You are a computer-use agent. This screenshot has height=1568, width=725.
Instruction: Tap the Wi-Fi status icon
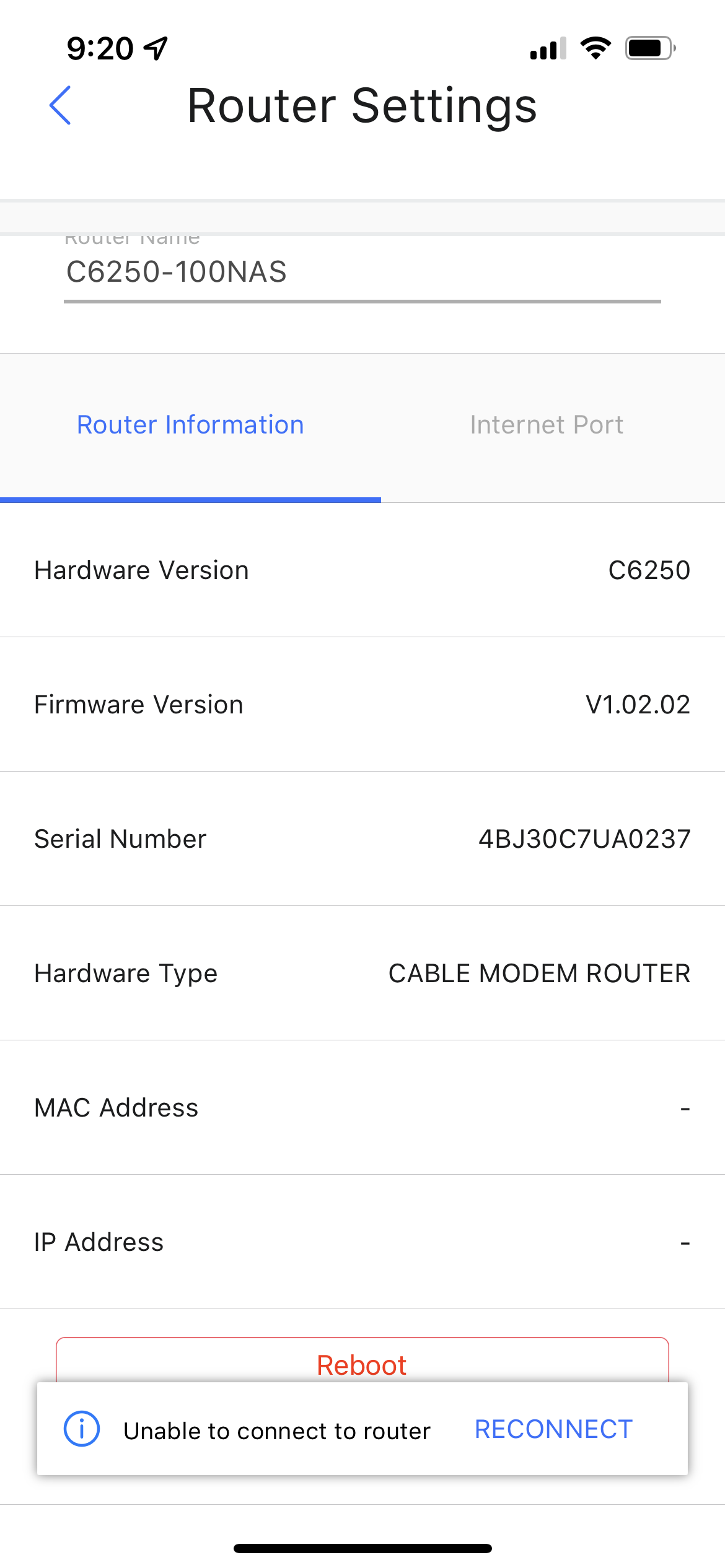(x=595, y=50)
